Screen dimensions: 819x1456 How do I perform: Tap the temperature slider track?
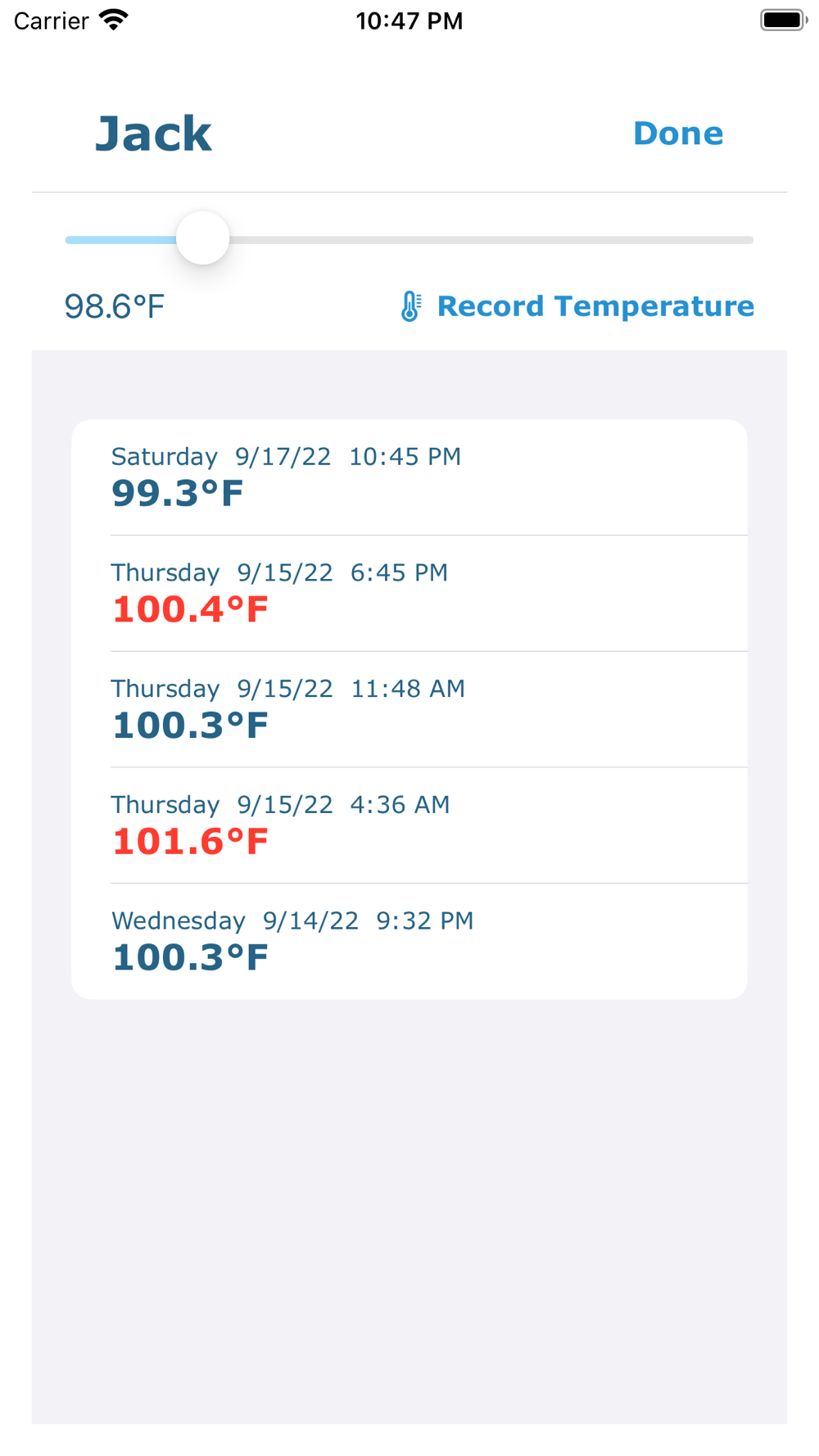(x=409, y=239)
